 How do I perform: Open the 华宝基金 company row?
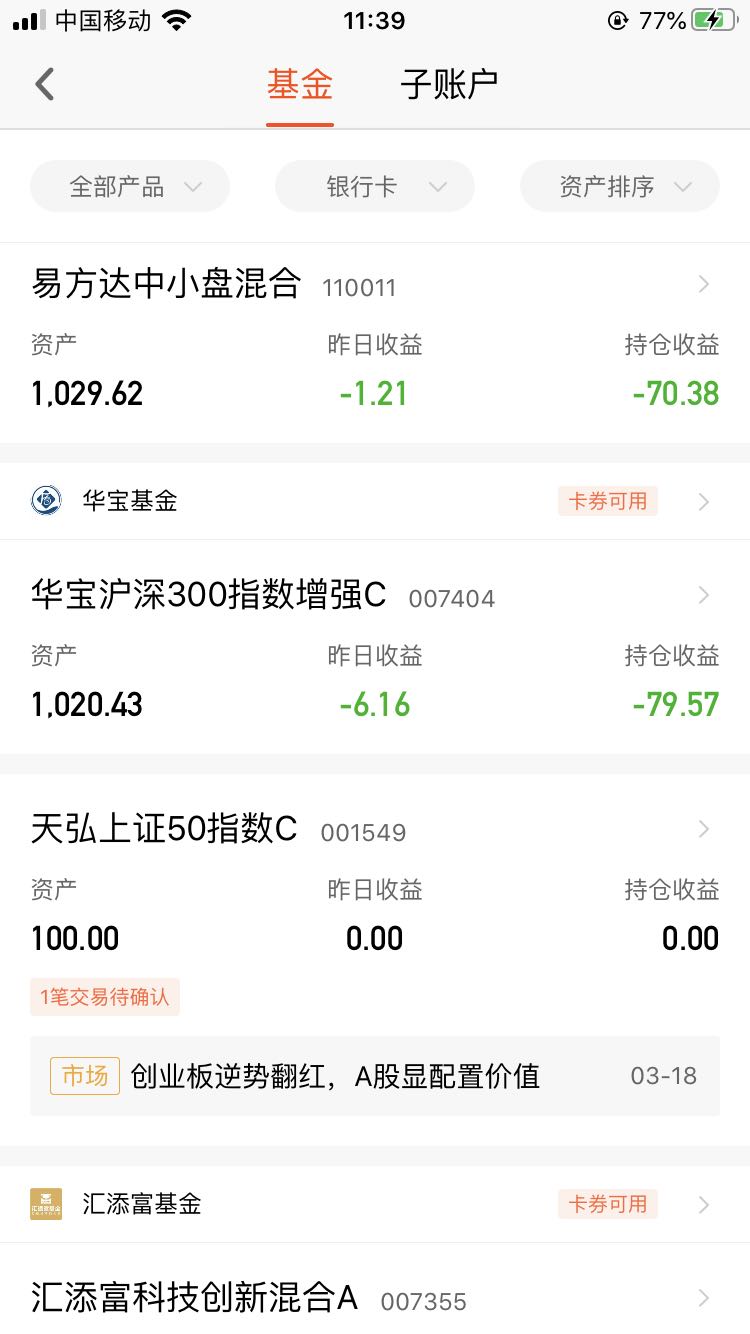(375, 501)
